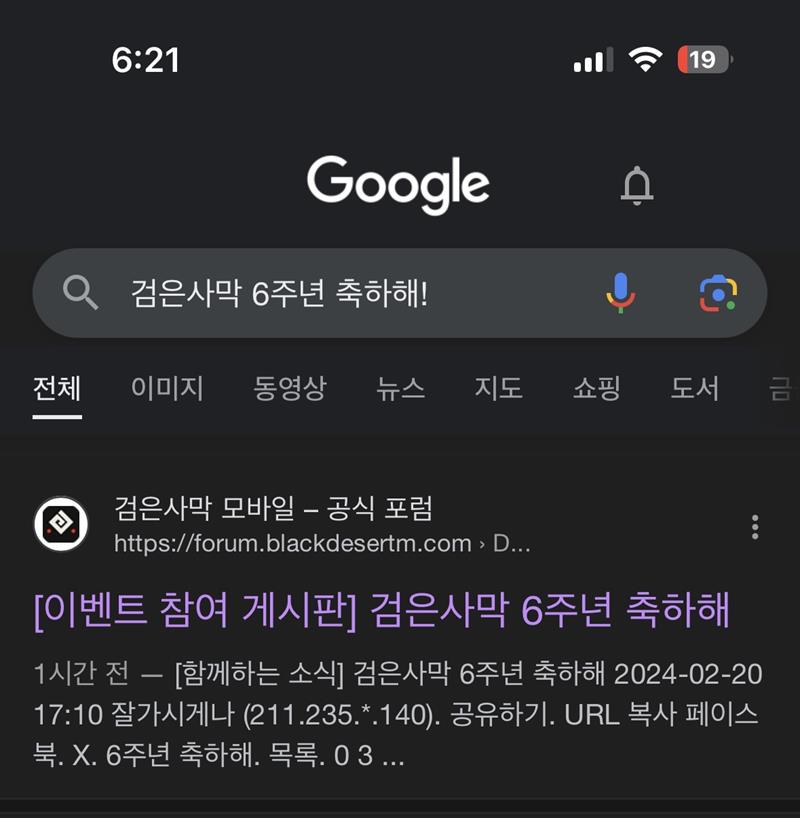Viewport: 800px width, 818px height.
Task: Open the notifications bell
Action: [x=637, y=186]
